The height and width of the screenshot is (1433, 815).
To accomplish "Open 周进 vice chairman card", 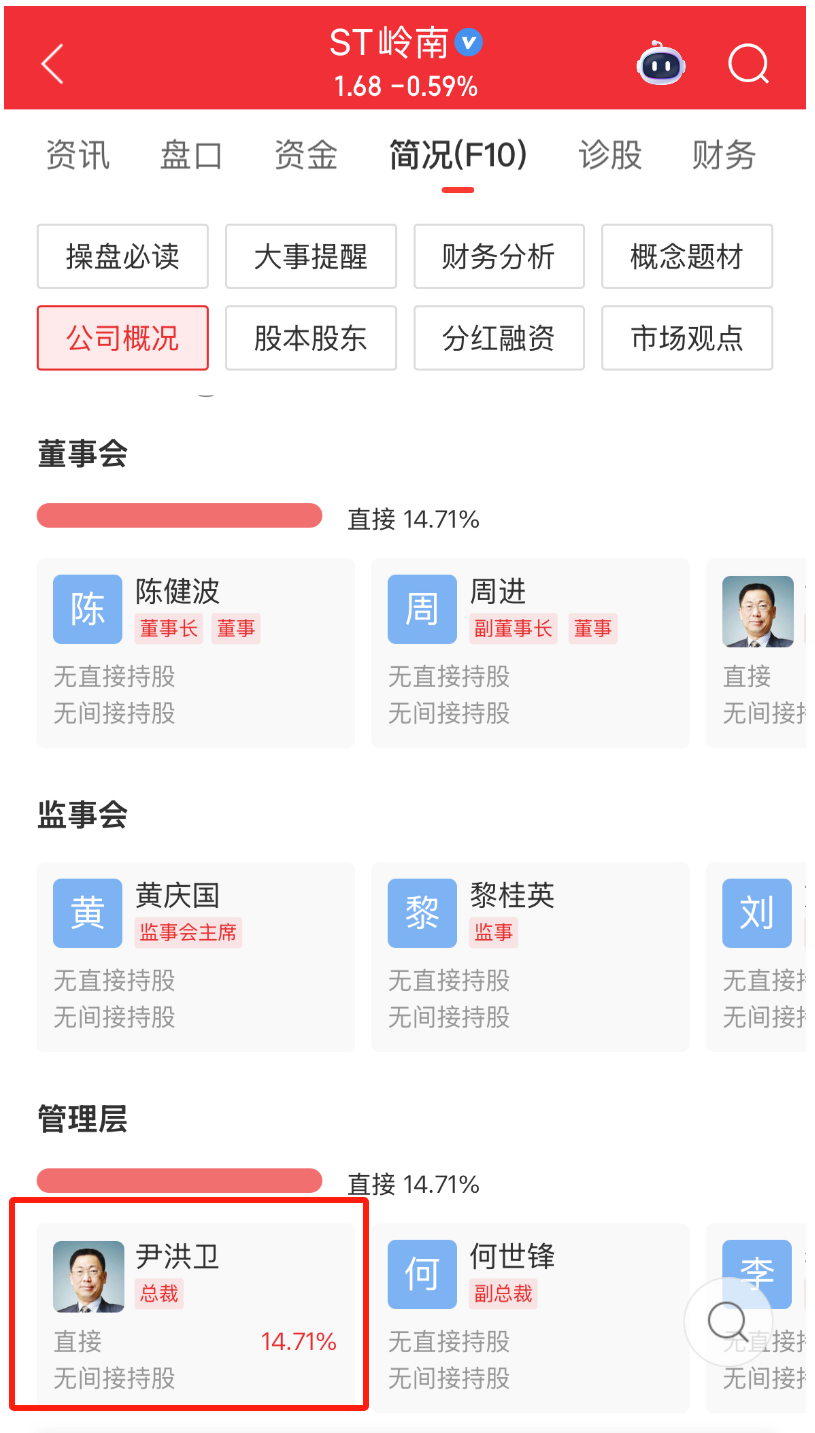I will coord(530,653).
